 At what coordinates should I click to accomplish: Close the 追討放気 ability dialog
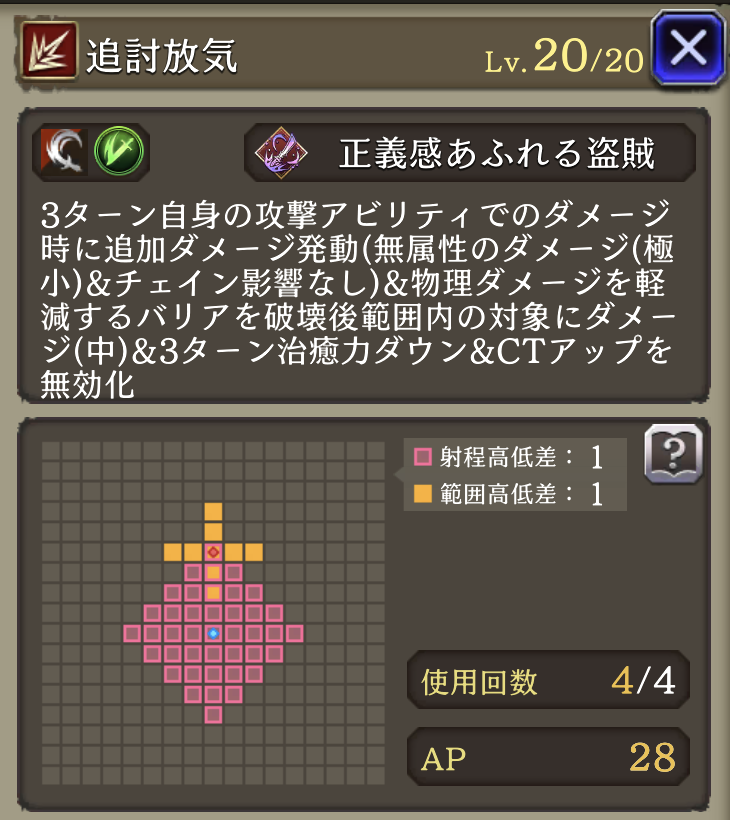(687, 47)
